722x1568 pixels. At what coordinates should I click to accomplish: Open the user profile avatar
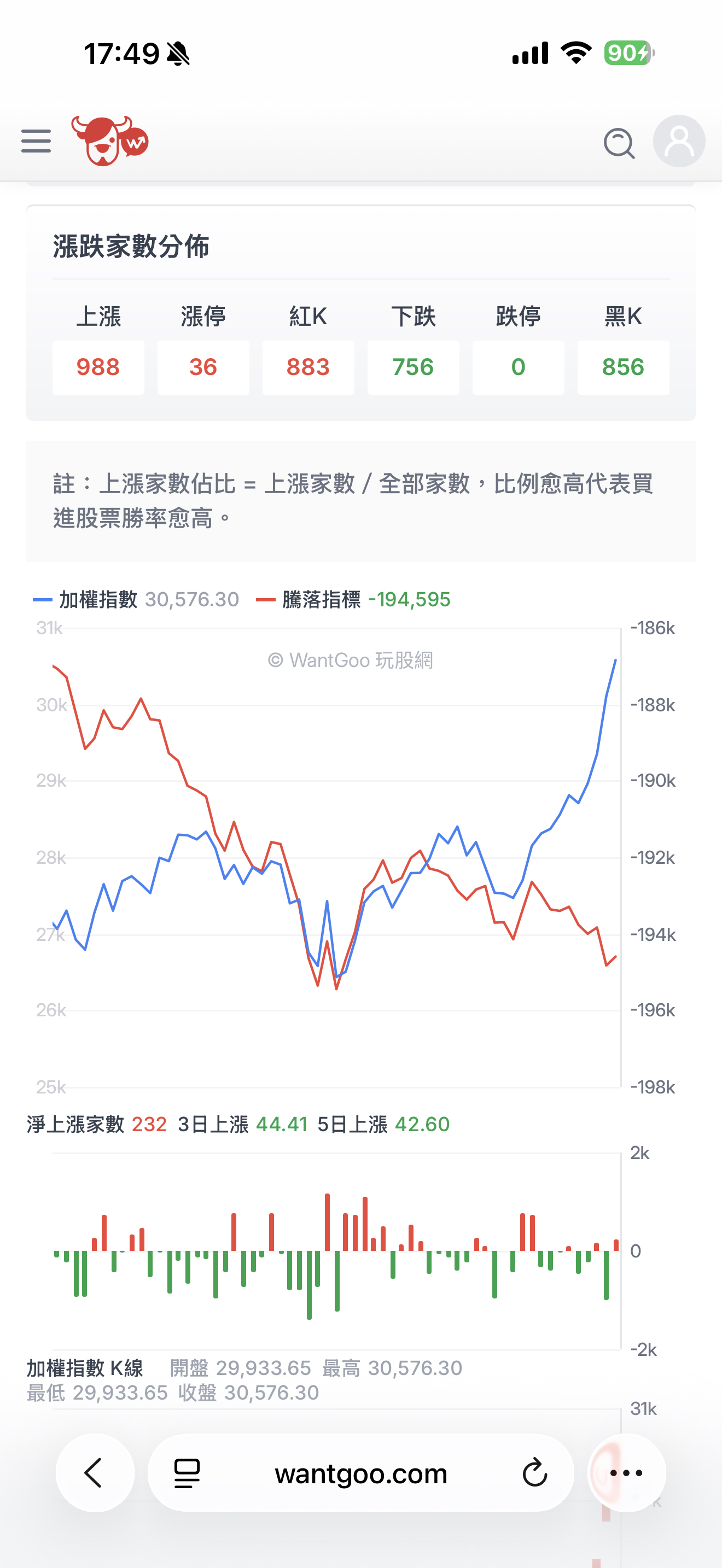pos(679,141)
